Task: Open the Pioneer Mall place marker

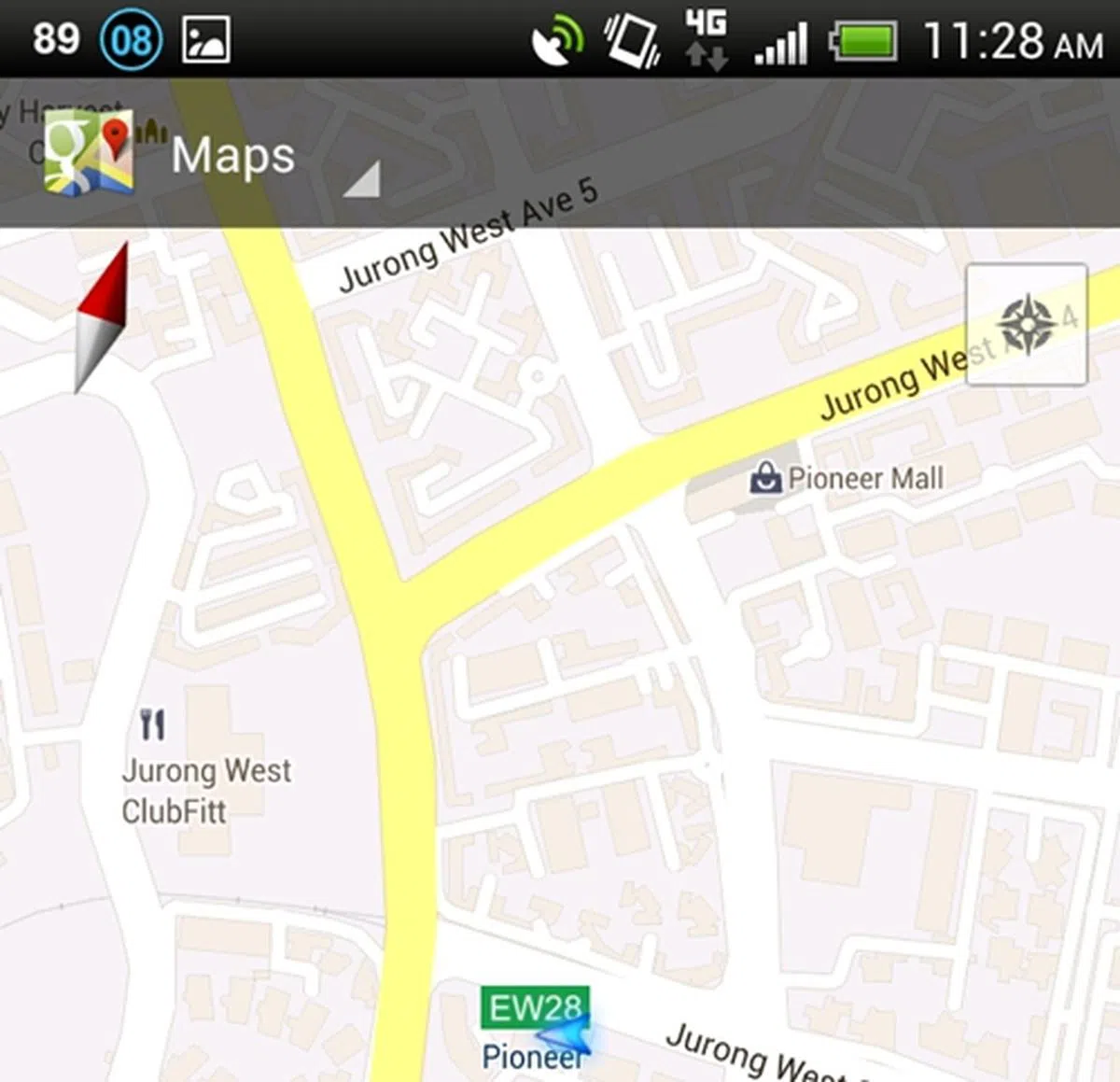Action: [x=765, y=477]
